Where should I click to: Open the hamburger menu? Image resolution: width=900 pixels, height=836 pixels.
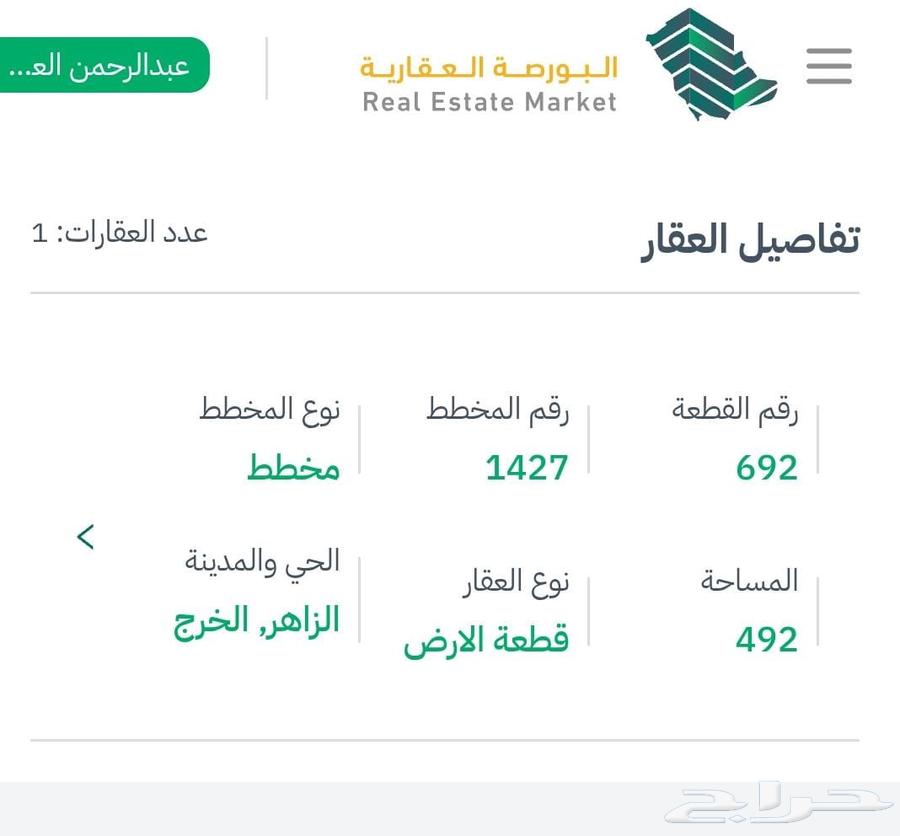point(829,66)
